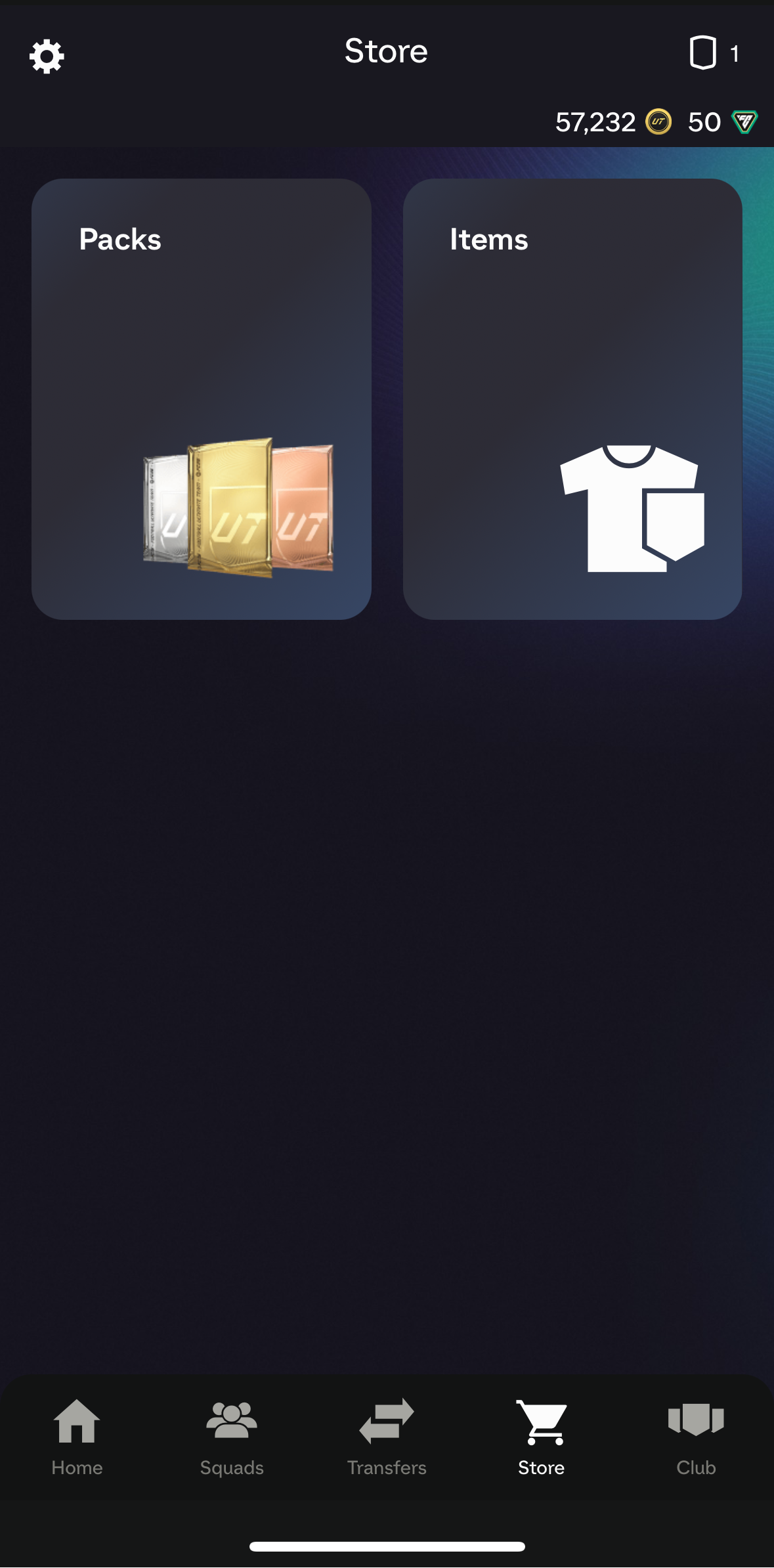The image size is (774, 1568).
Task: Open the Items card
Action: pyautogui.click(x=572, y=399)
